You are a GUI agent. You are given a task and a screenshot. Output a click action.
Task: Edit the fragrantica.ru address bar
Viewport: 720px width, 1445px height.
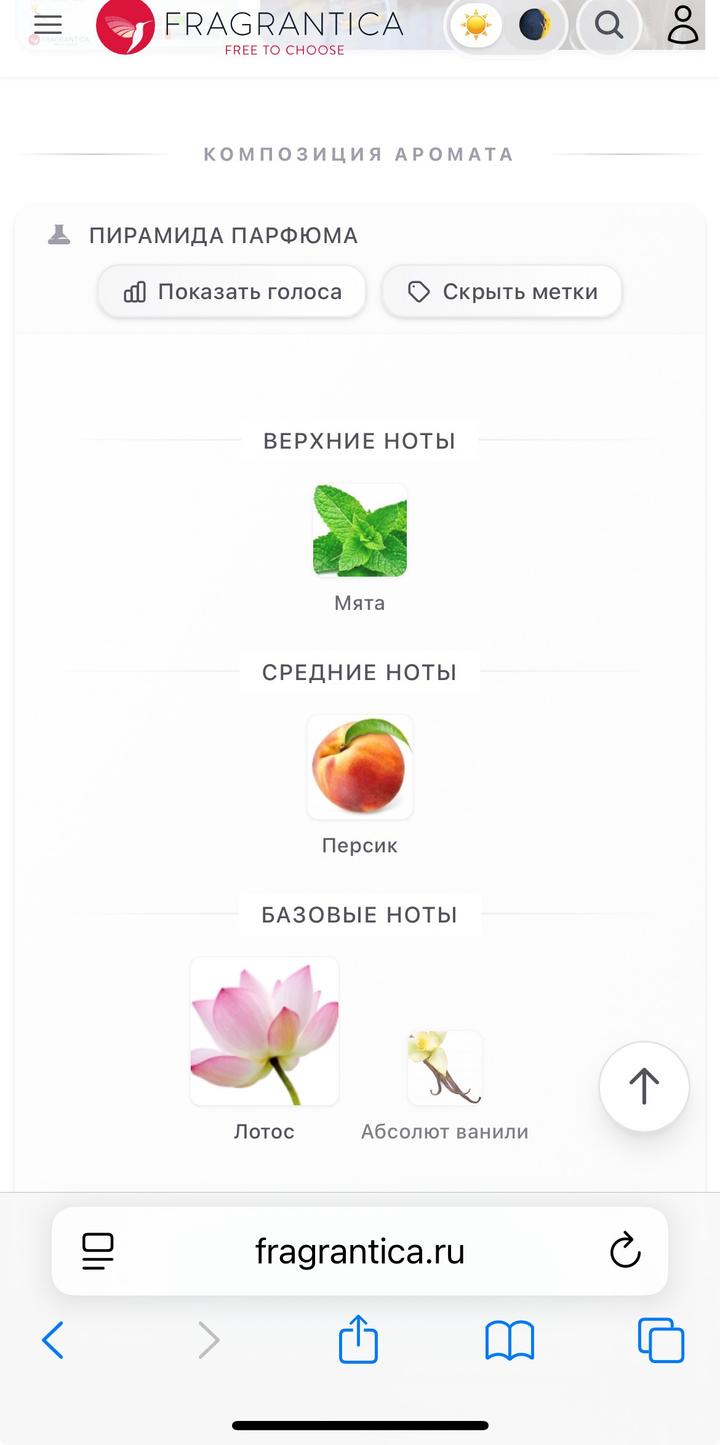pyautogui.click(x=360, y=1251)
